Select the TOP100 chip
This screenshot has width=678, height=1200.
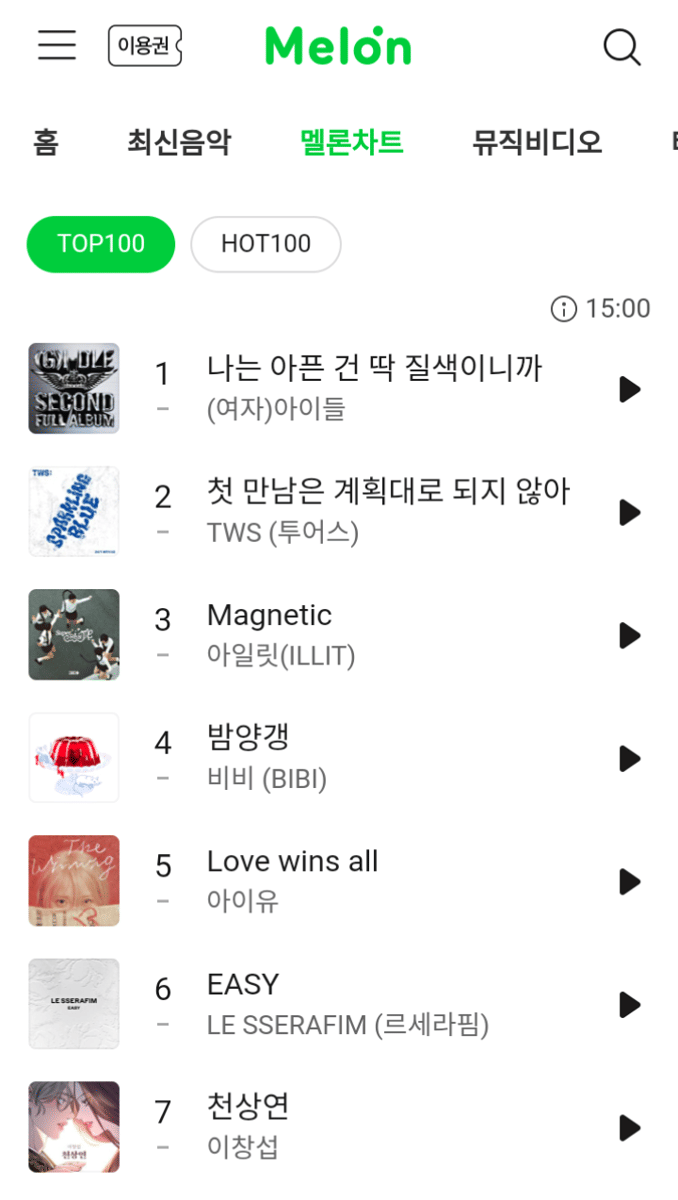[100, 244]
